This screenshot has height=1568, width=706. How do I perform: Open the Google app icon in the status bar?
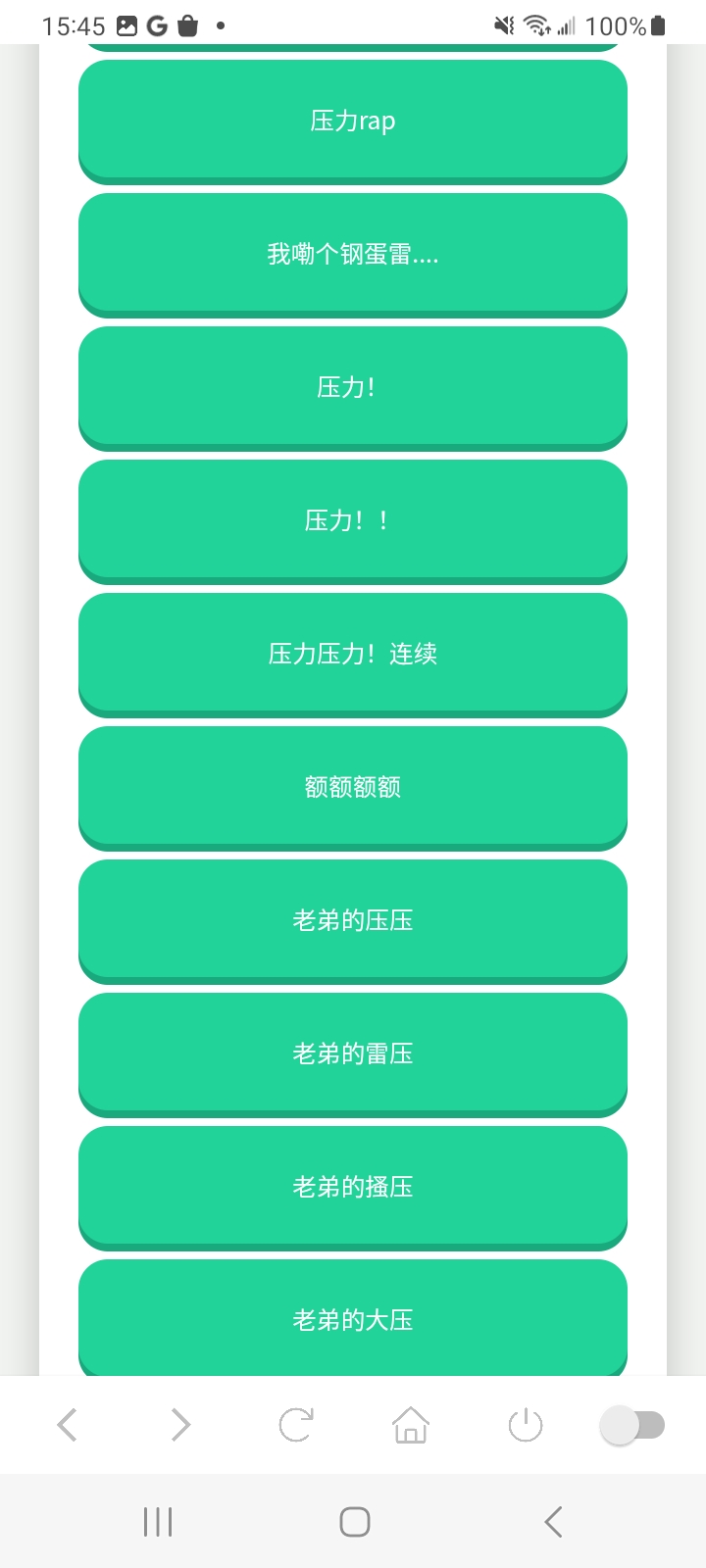157,25
